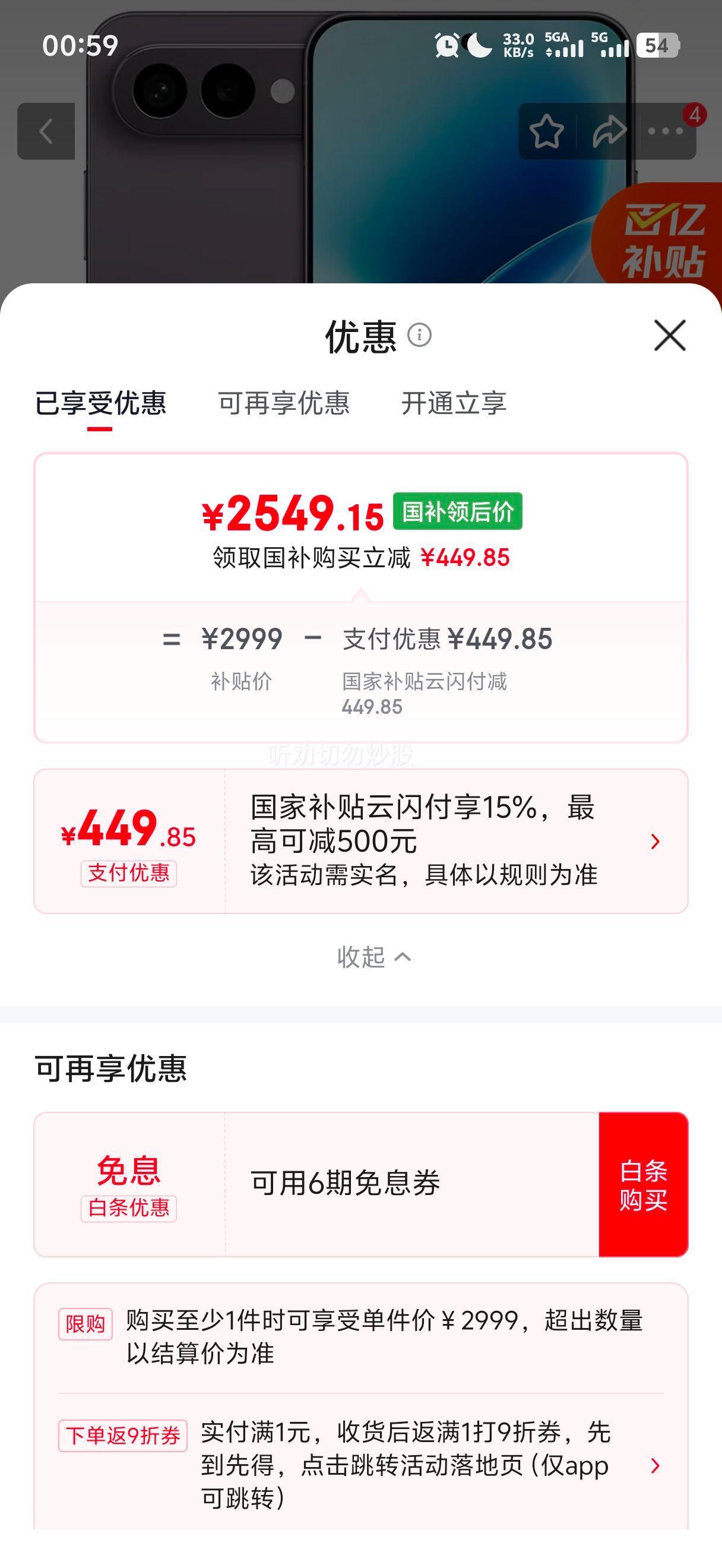Star this product to add to favorites
Screen dimensions: 722x1568
coord(547,130)
